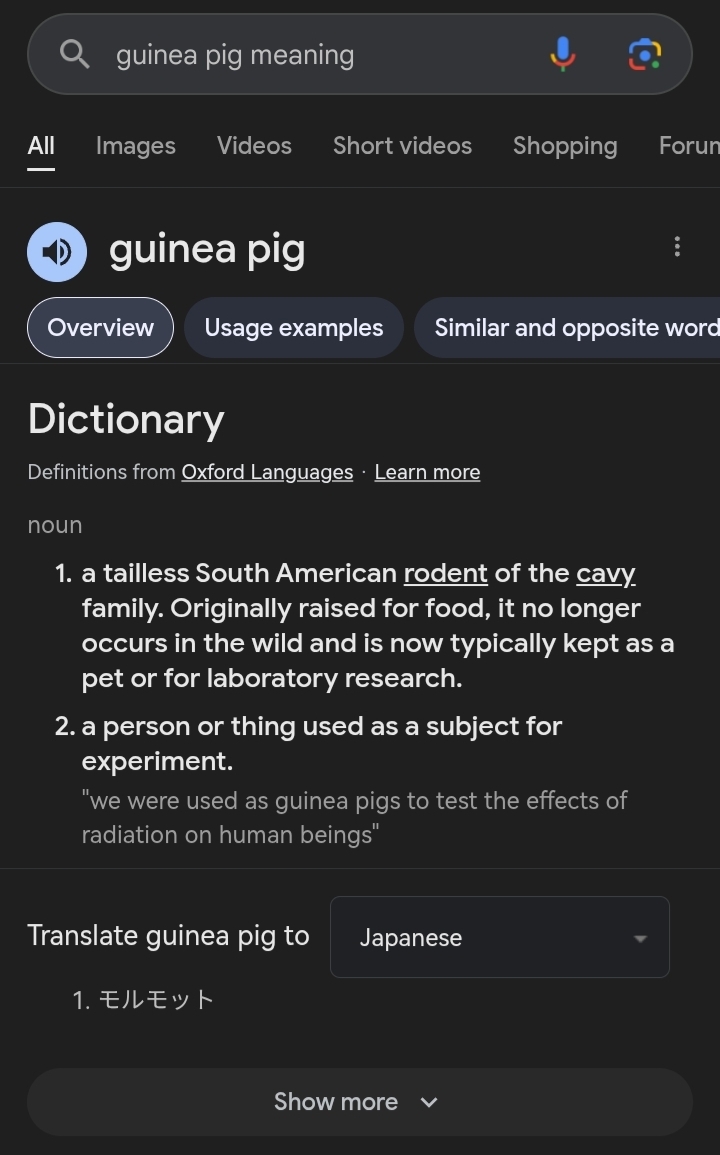
Task: Select the Usage examples chip
Action: point(293,328)
